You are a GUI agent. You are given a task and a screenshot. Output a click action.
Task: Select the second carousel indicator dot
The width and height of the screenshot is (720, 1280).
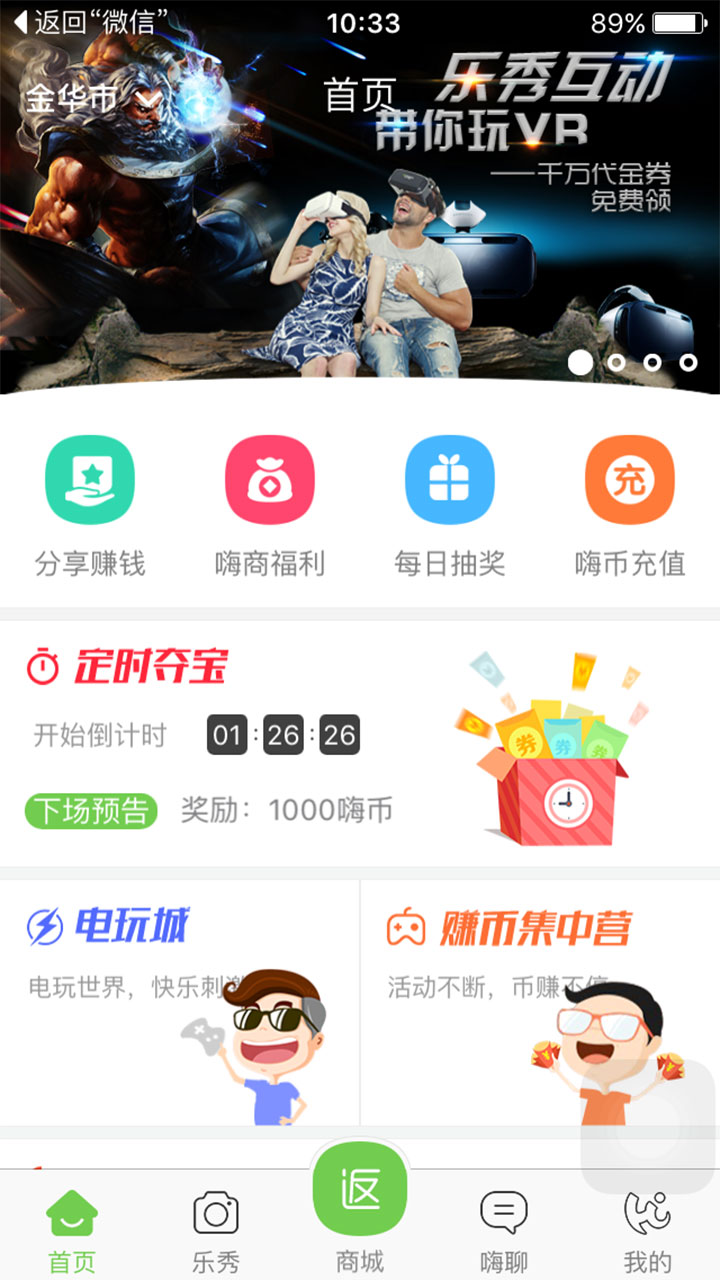tap(616, 364)
